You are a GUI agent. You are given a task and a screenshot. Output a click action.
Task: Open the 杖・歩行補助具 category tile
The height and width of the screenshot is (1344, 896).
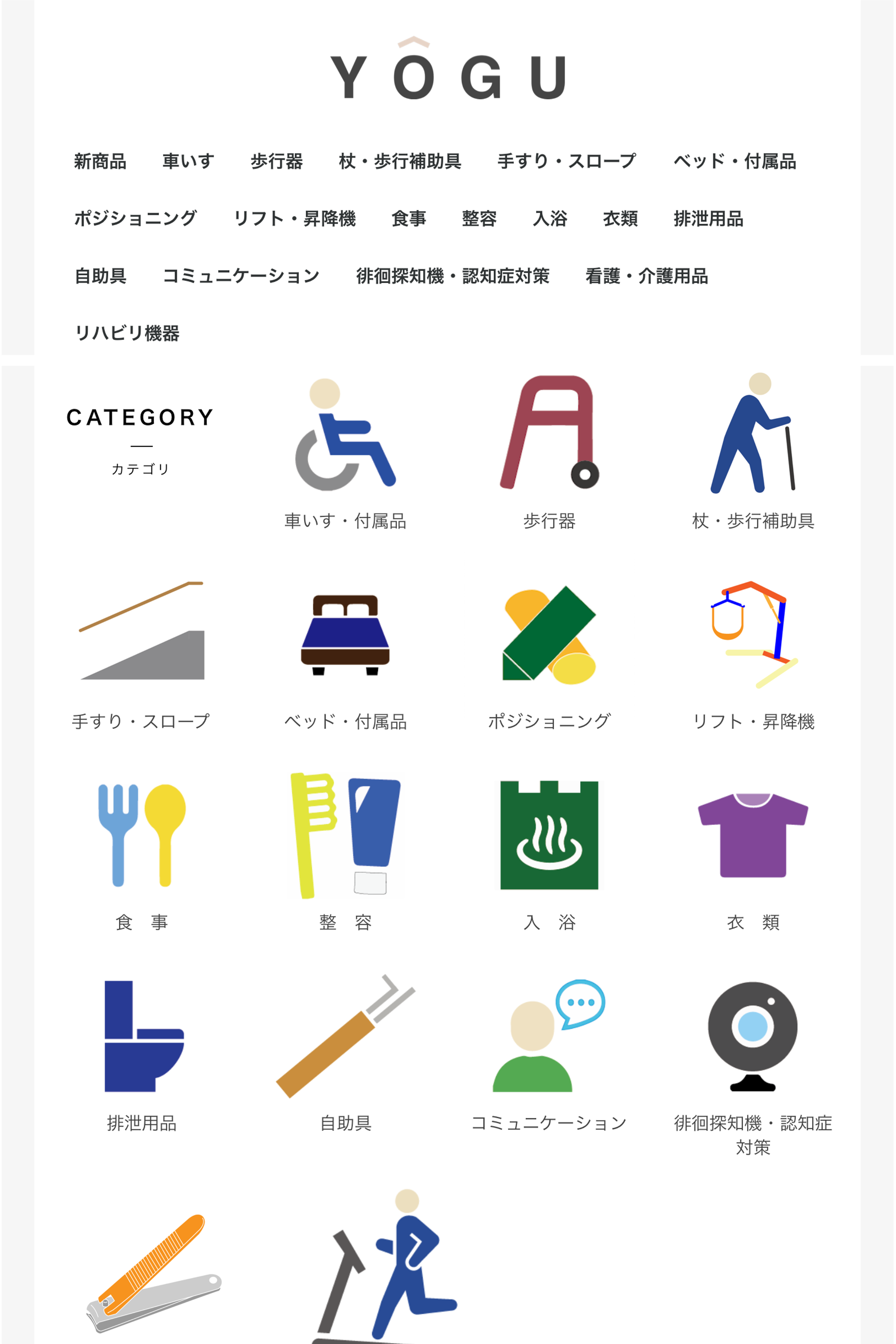[752, 452]
